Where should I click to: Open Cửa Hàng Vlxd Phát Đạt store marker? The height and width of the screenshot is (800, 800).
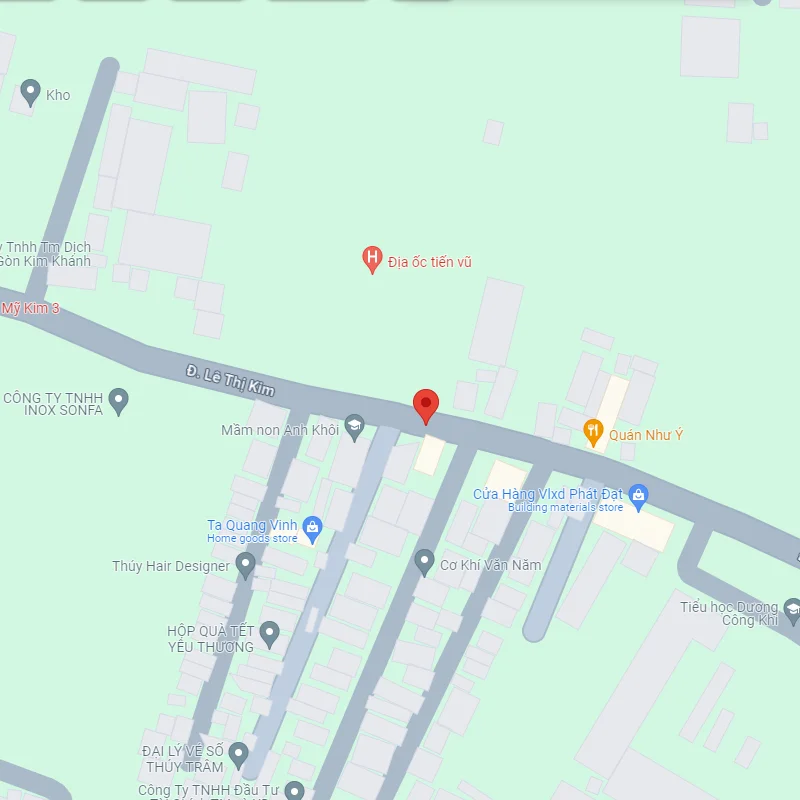click(640, 494)
